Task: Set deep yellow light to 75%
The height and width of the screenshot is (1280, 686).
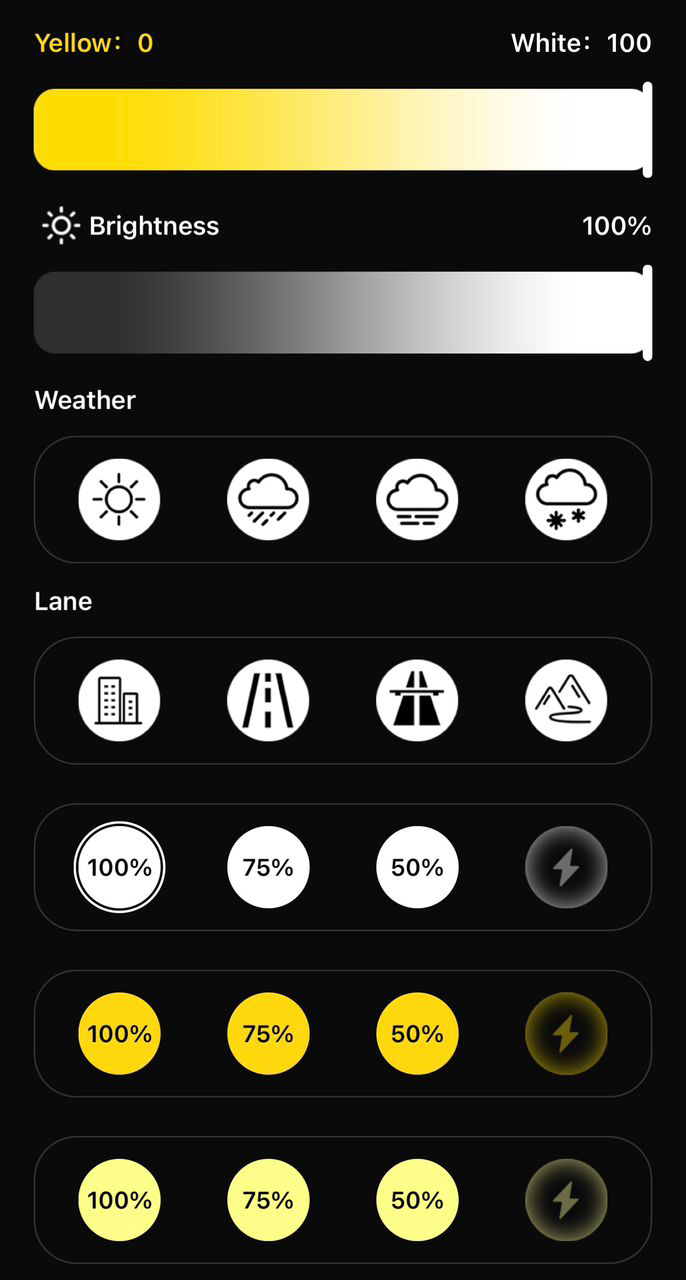Action: [x=268, y=1033]
